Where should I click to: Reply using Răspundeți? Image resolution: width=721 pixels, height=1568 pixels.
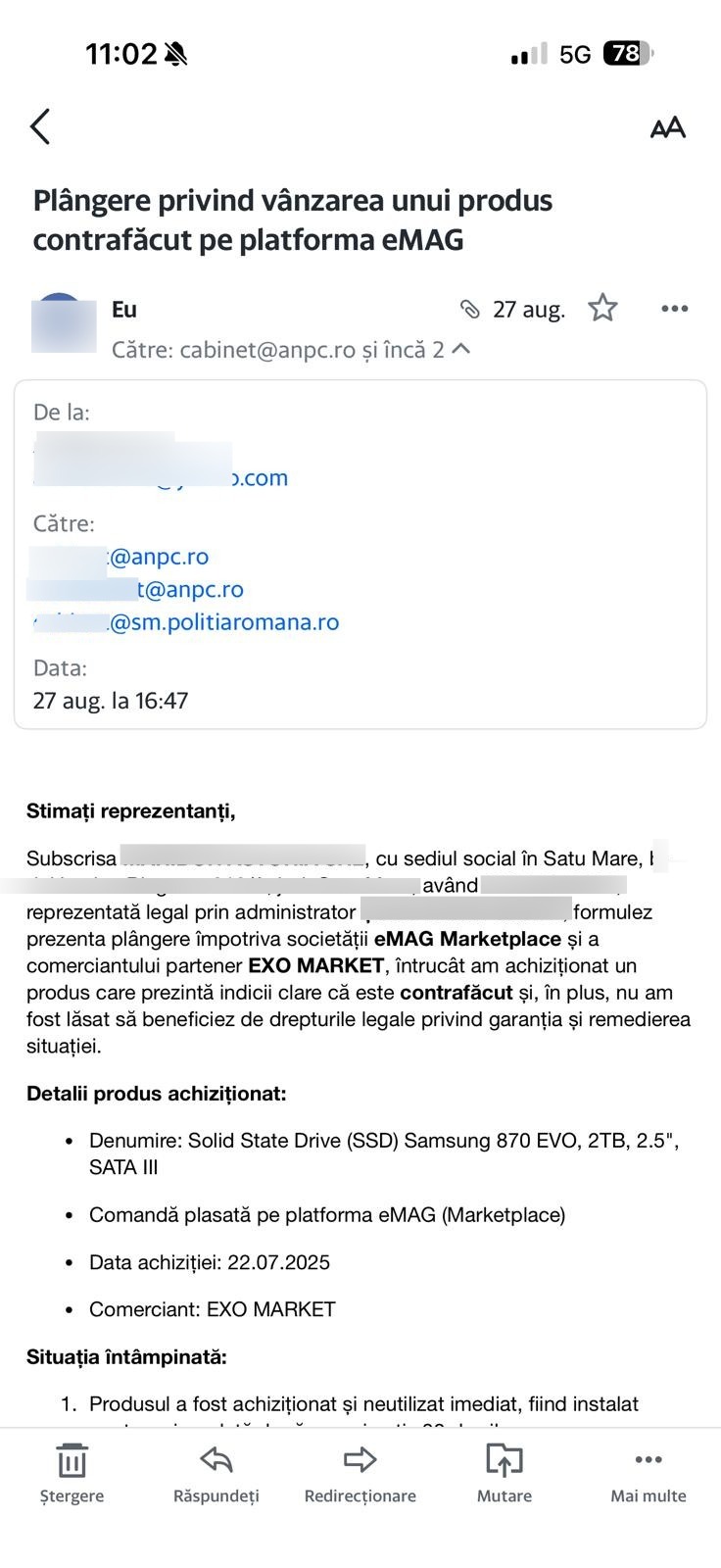pos(216,1472)
